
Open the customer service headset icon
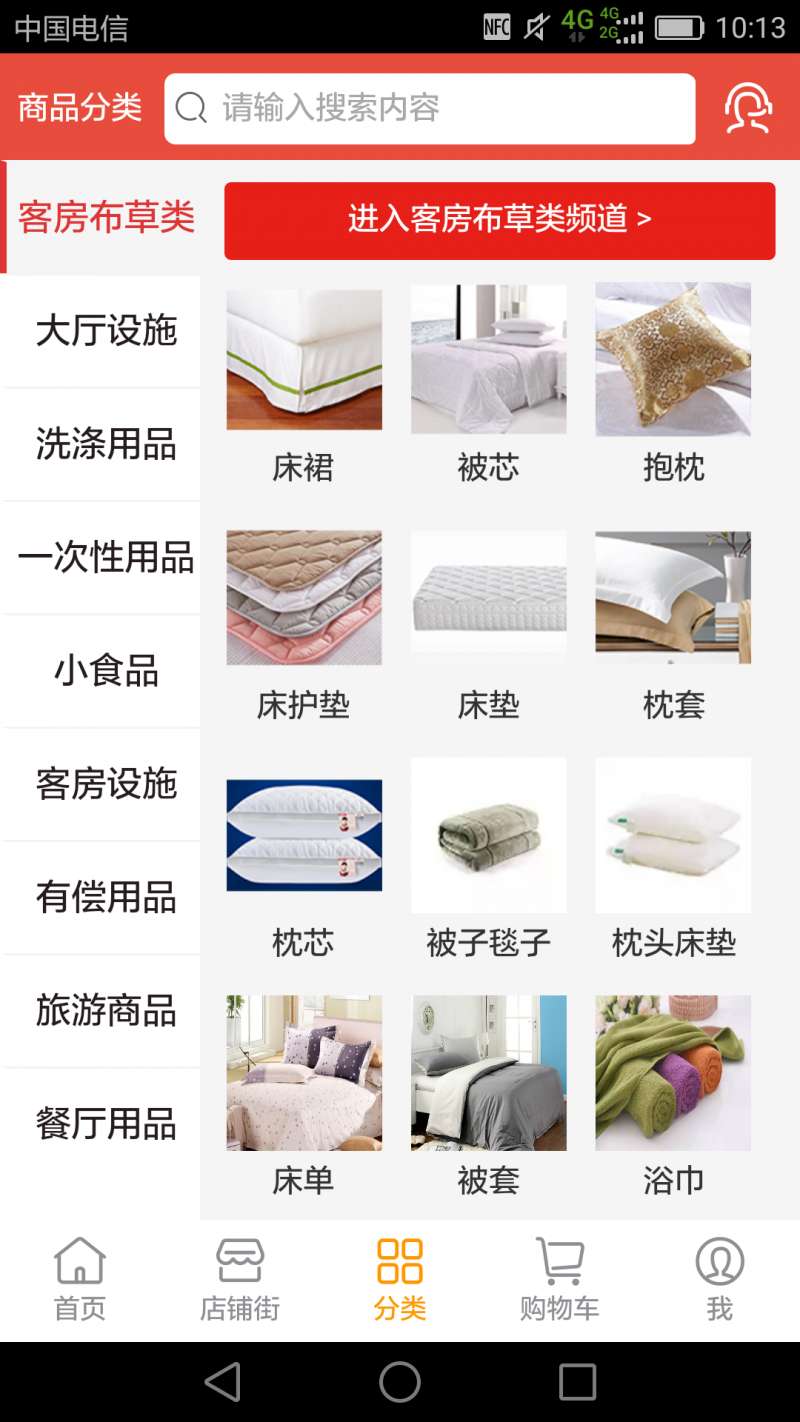click(x=748, y=108)
